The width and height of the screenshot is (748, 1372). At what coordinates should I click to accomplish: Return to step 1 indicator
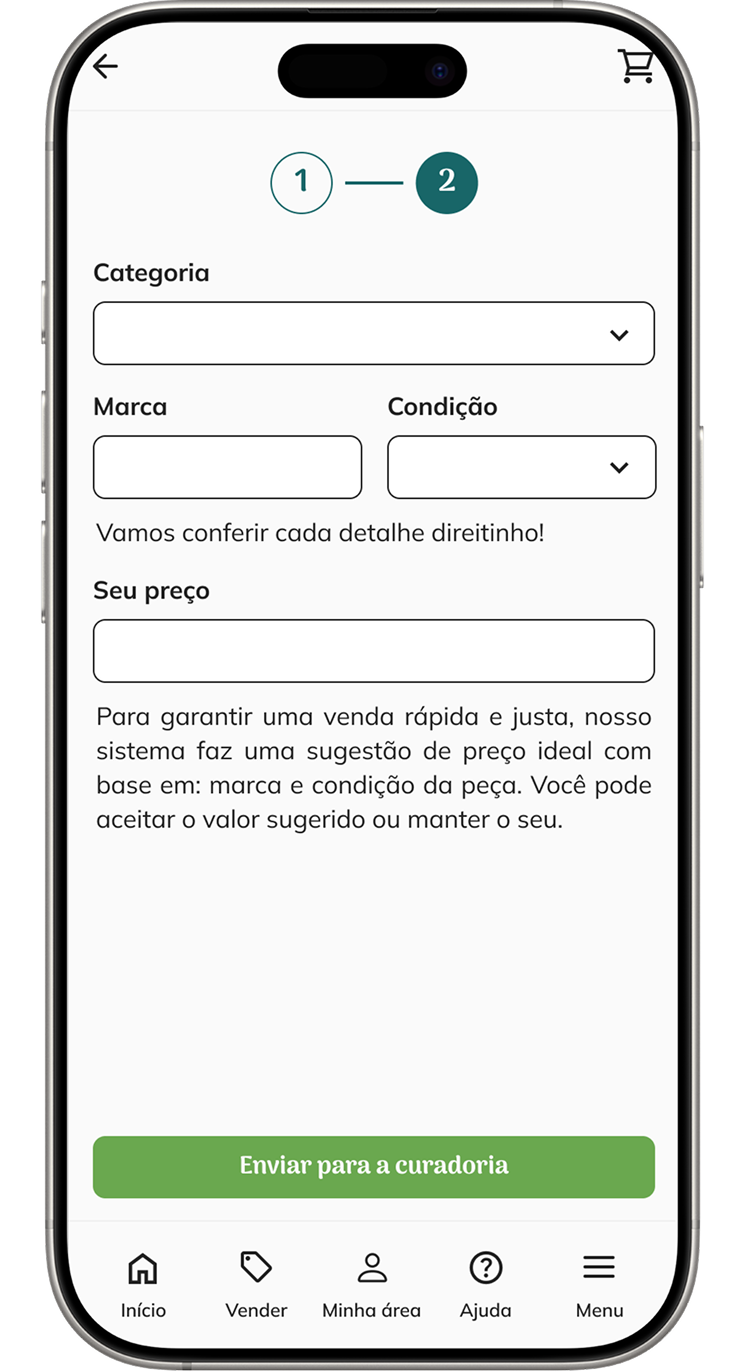point(301,182)
